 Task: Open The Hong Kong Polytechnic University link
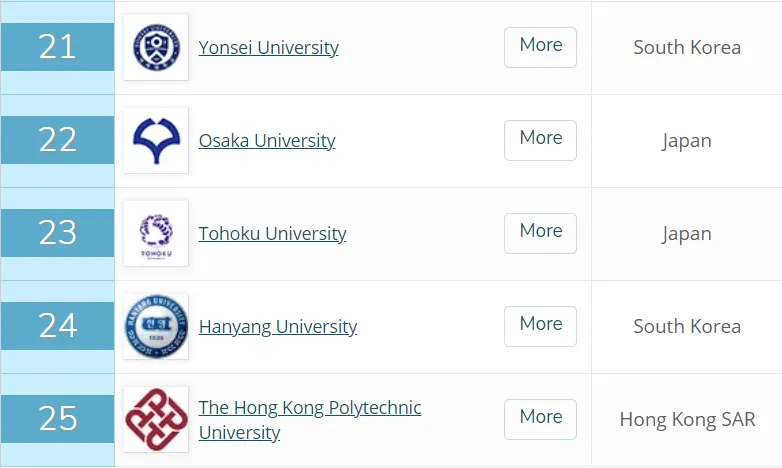coord(309,408)
